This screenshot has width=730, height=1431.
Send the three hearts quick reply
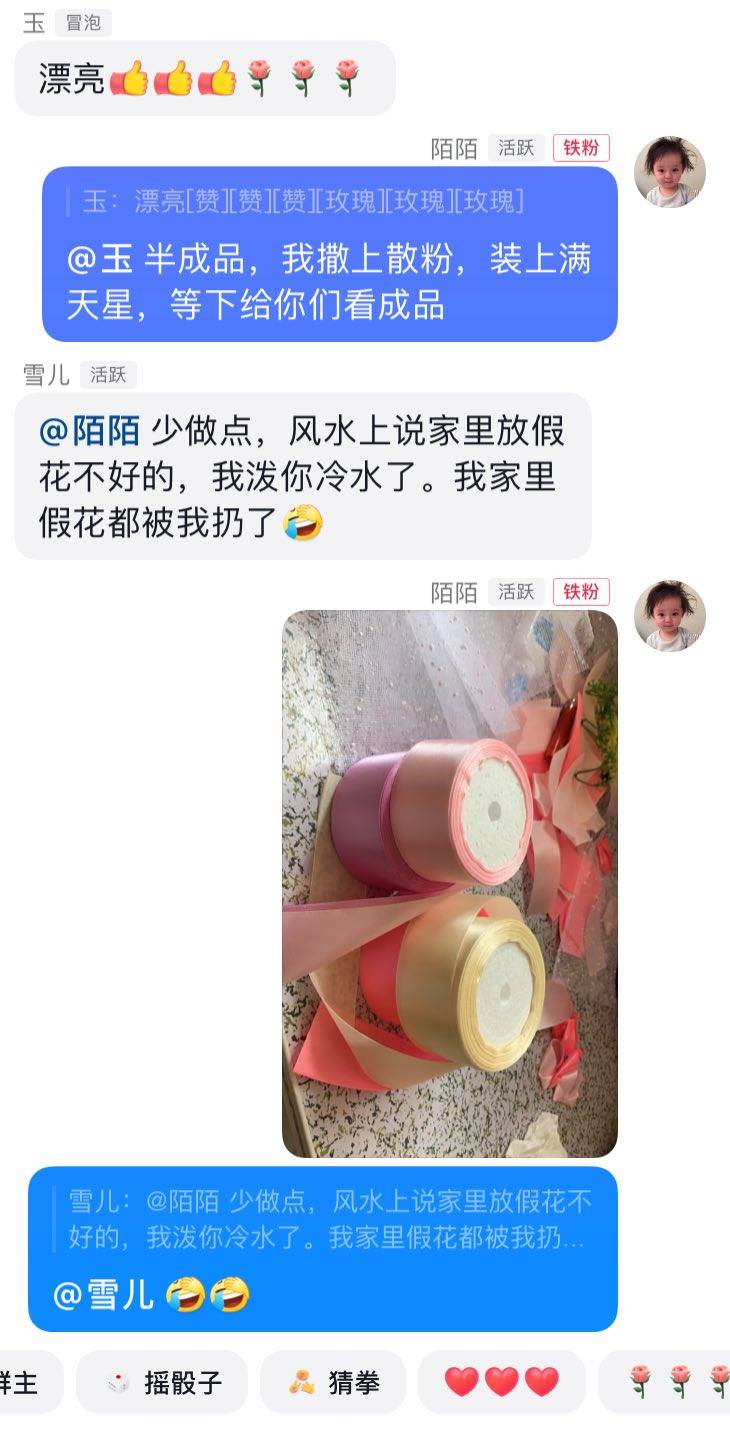(x=501, y=1382)
